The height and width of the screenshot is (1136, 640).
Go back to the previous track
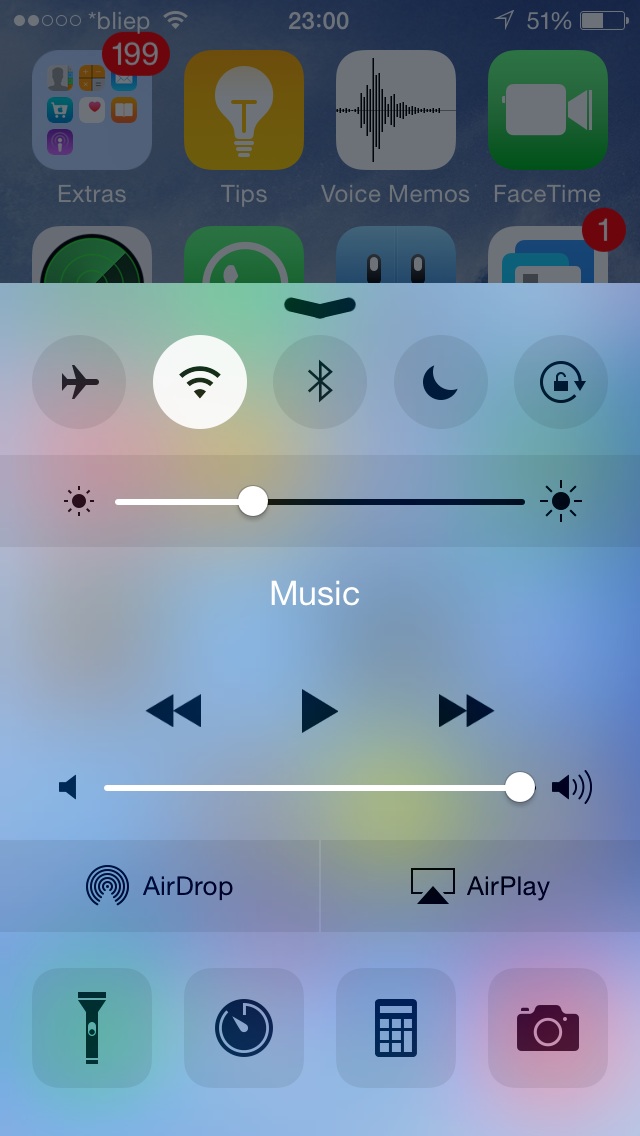point(174,711)
